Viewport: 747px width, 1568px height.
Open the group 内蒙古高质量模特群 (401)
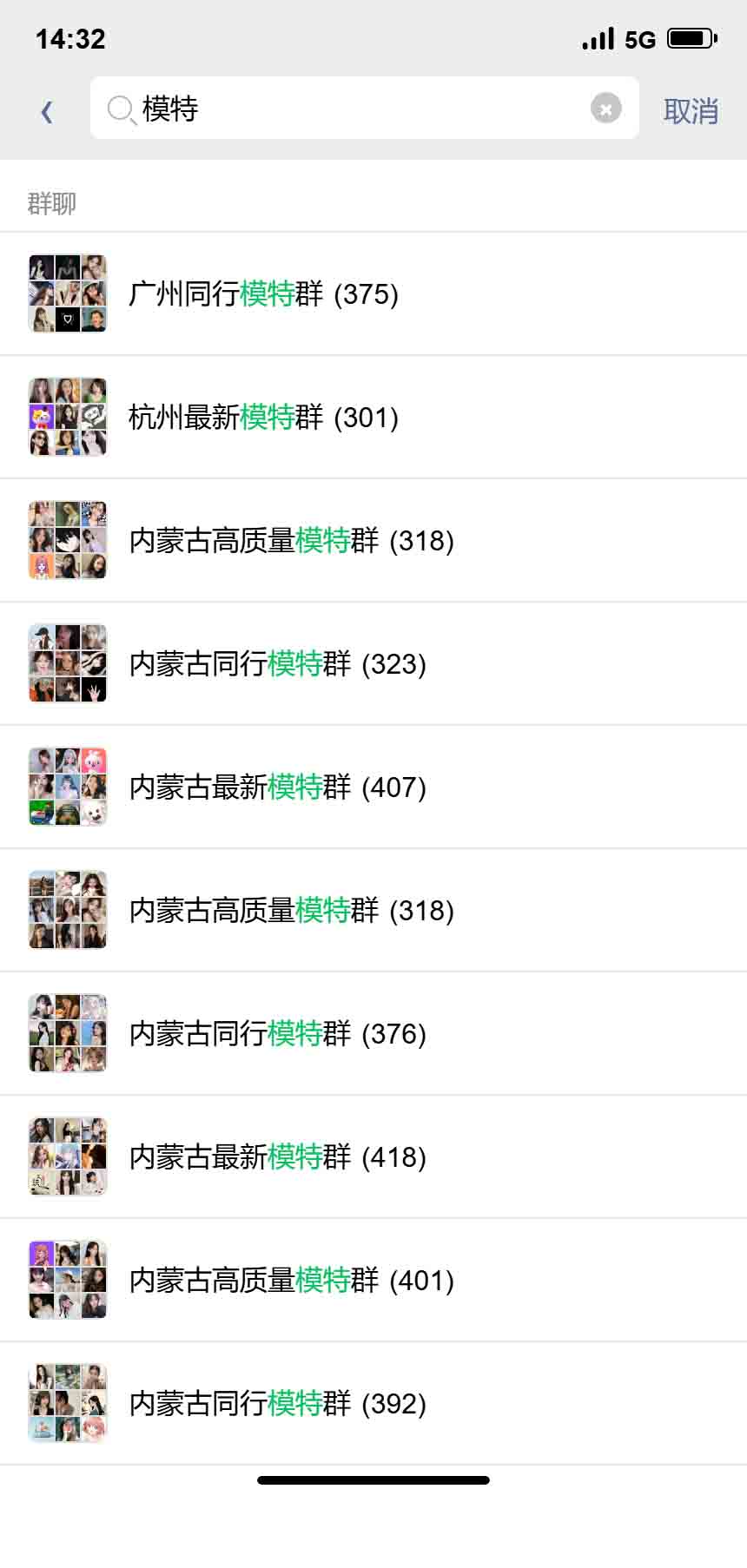373,1280
